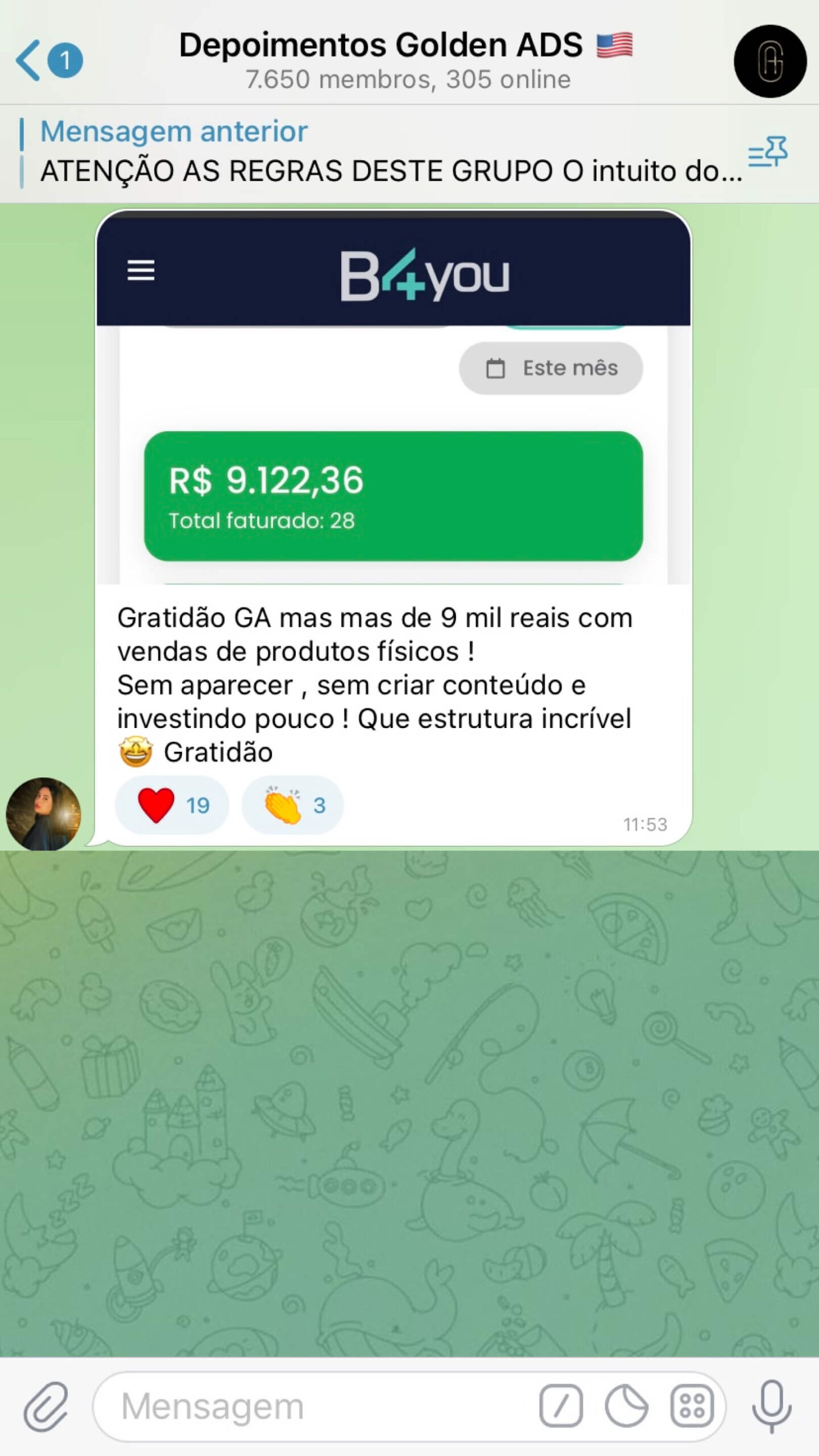The image size is (819, 1456).
Task: Tap the microphone to record voice
Action: pyautogui.click(x=771, y=1407)
